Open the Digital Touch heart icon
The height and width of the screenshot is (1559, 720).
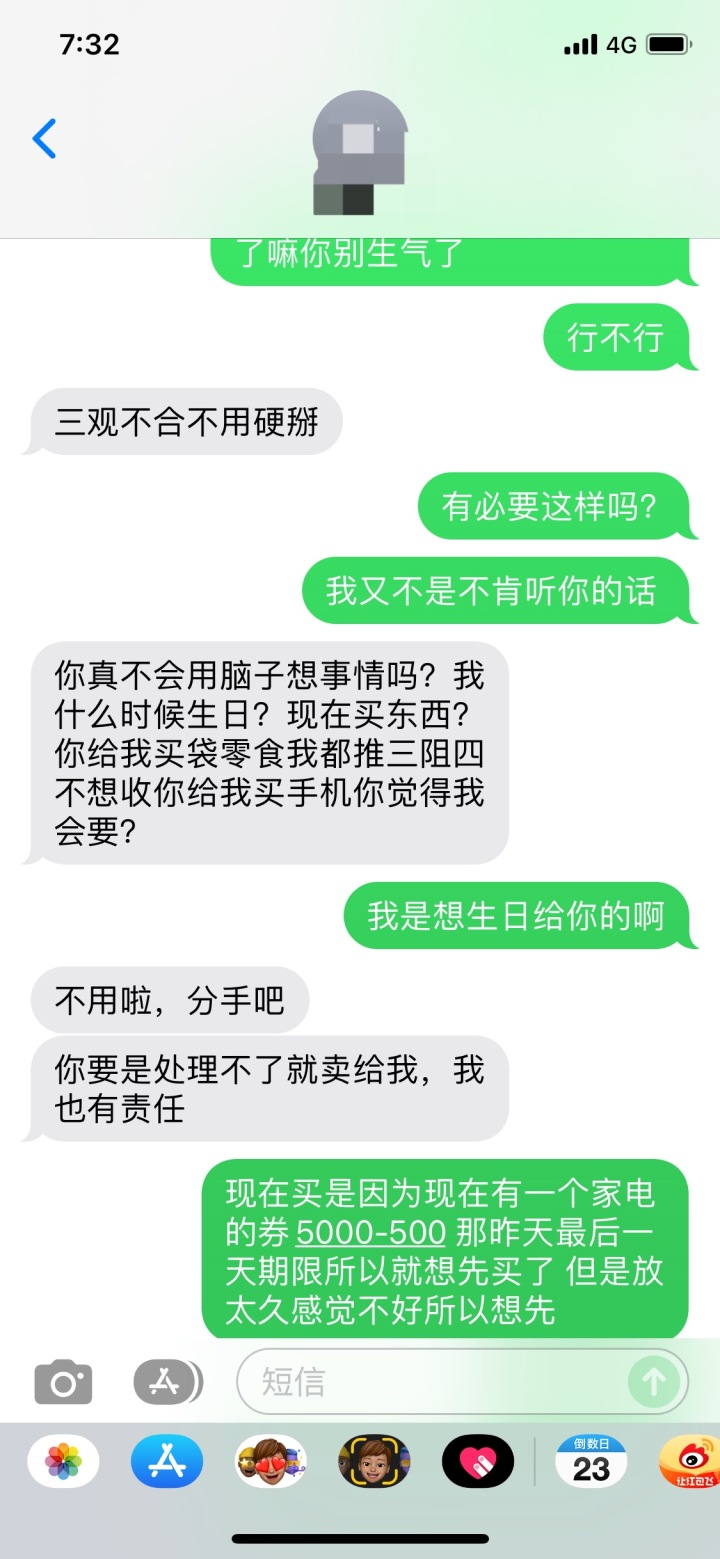[479, 1462]
